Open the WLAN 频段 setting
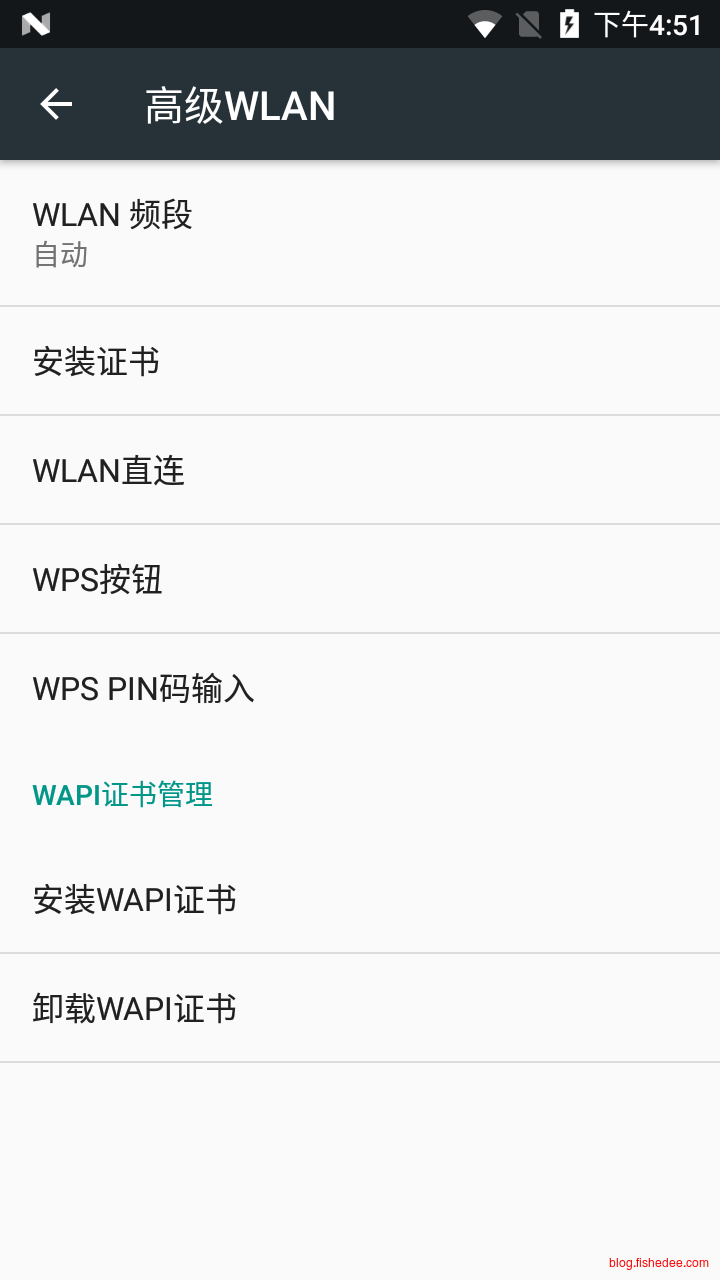 coord(360,233)
